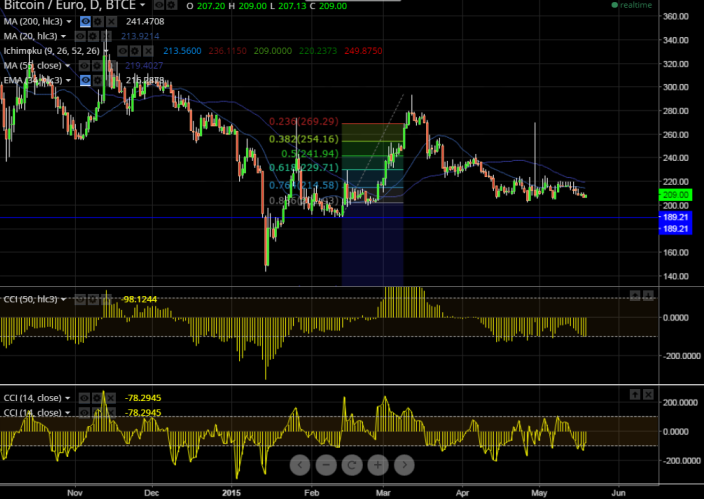Zoom out the chart with minus button
704x499 pixels.
click(x=324, y=465)
